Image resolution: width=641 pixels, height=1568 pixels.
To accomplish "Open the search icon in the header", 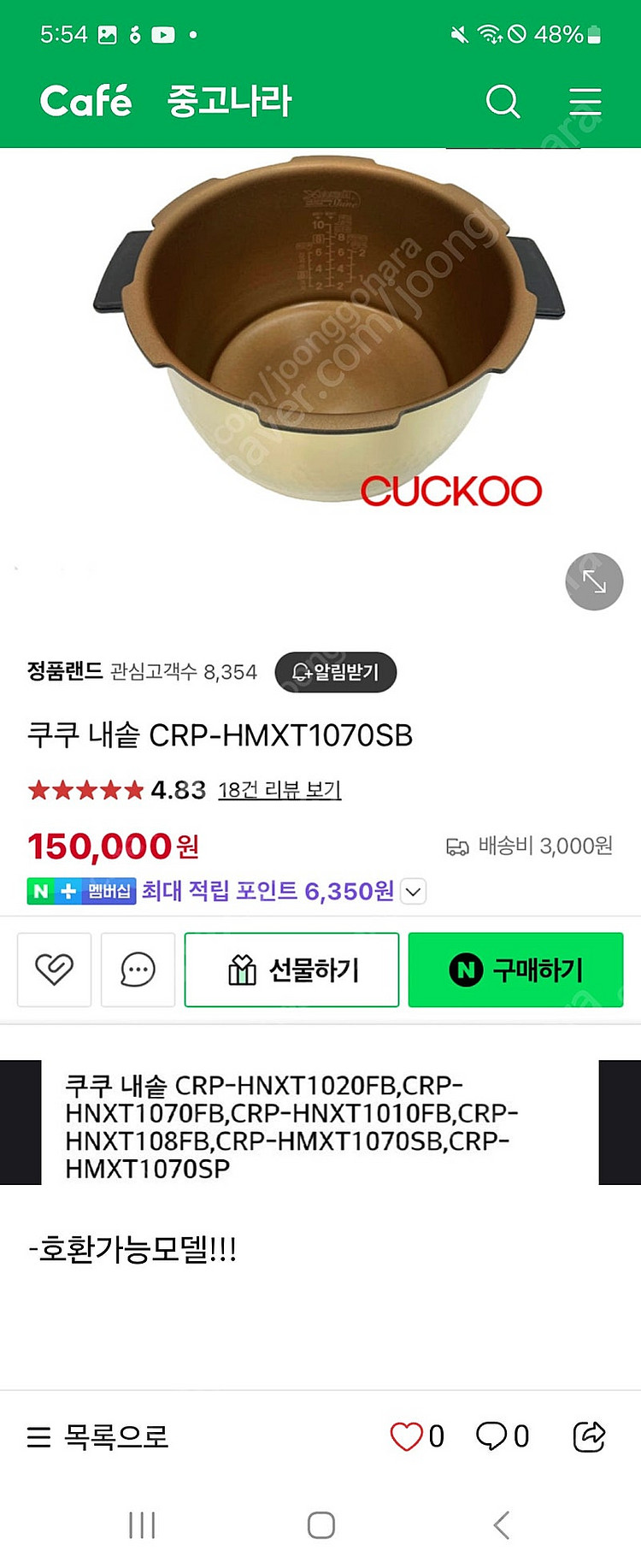I will [x=503, y=102].
